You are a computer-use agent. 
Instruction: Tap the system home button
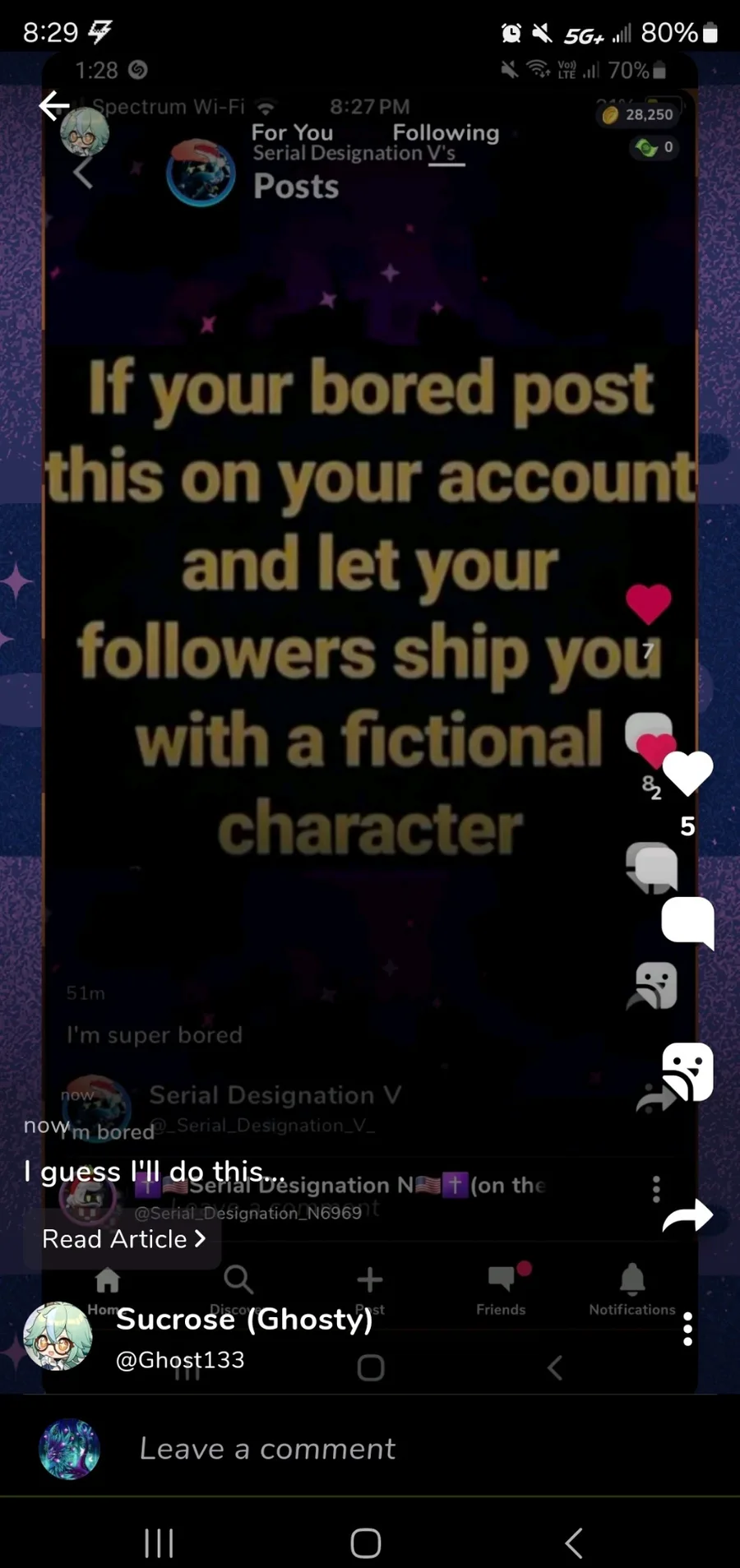click(366, 1543)
